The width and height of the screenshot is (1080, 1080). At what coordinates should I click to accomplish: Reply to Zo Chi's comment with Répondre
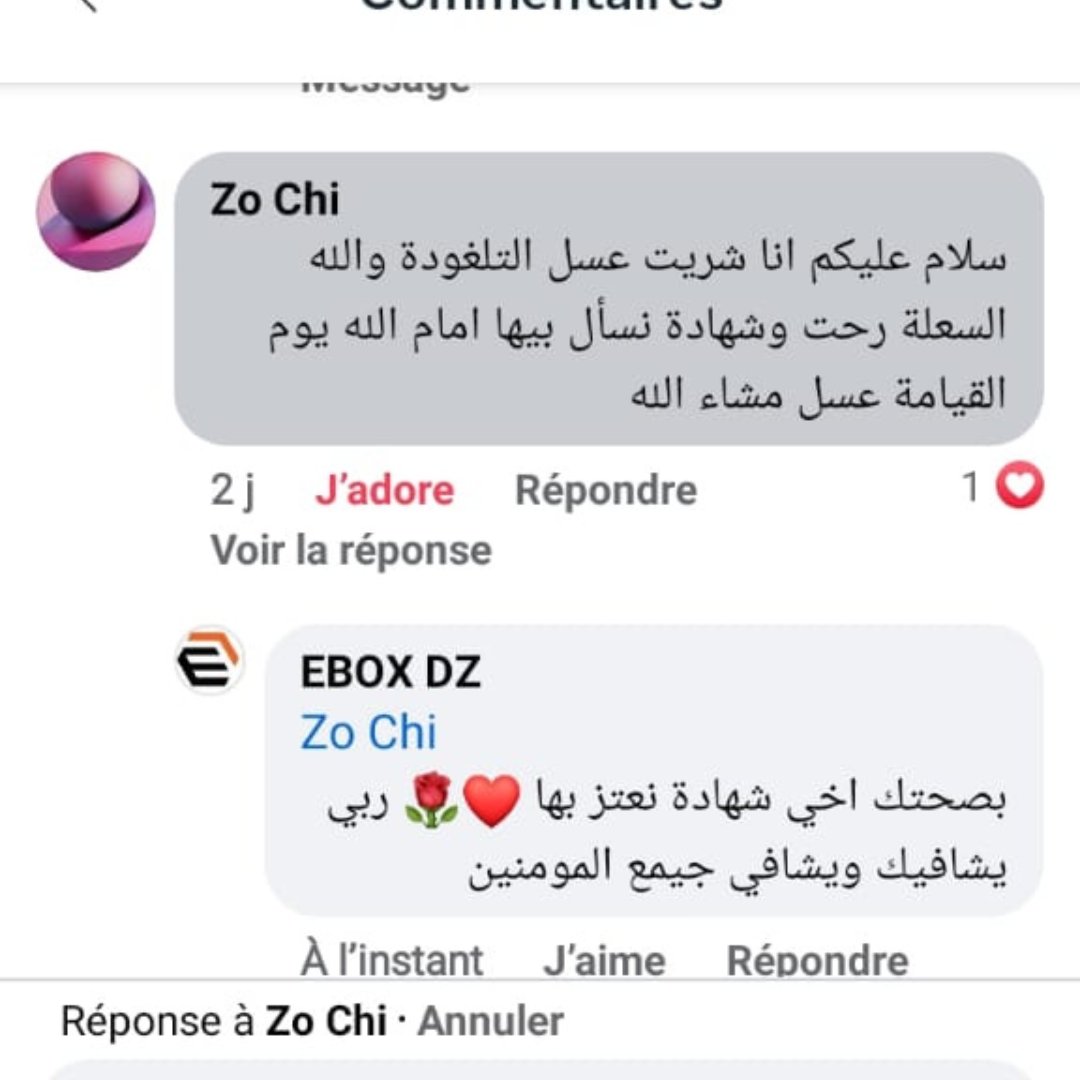pyautogui.click(x=605, y=491)
